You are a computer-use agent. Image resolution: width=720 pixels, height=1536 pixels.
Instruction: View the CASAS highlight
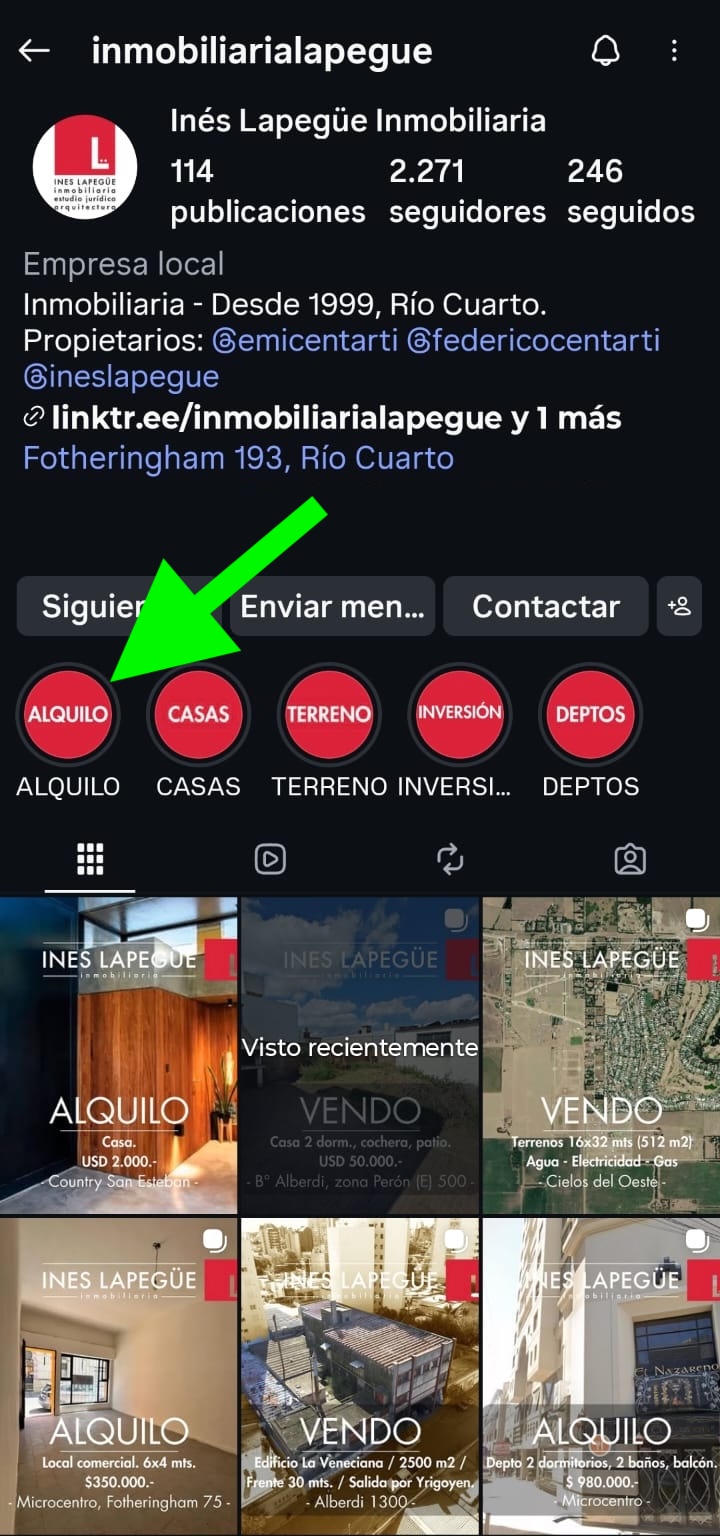point(198,714)
